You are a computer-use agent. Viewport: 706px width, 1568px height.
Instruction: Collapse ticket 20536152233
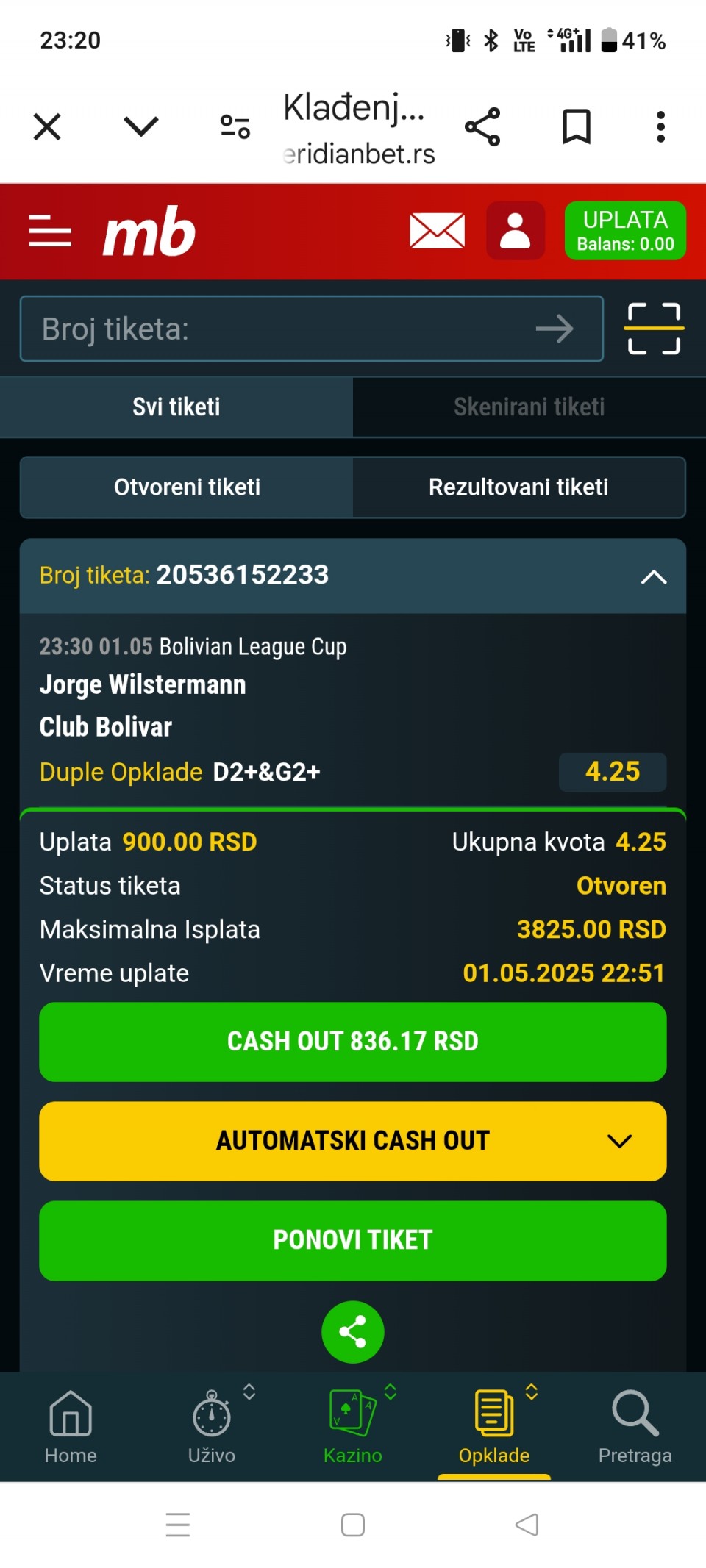point(653,577)
